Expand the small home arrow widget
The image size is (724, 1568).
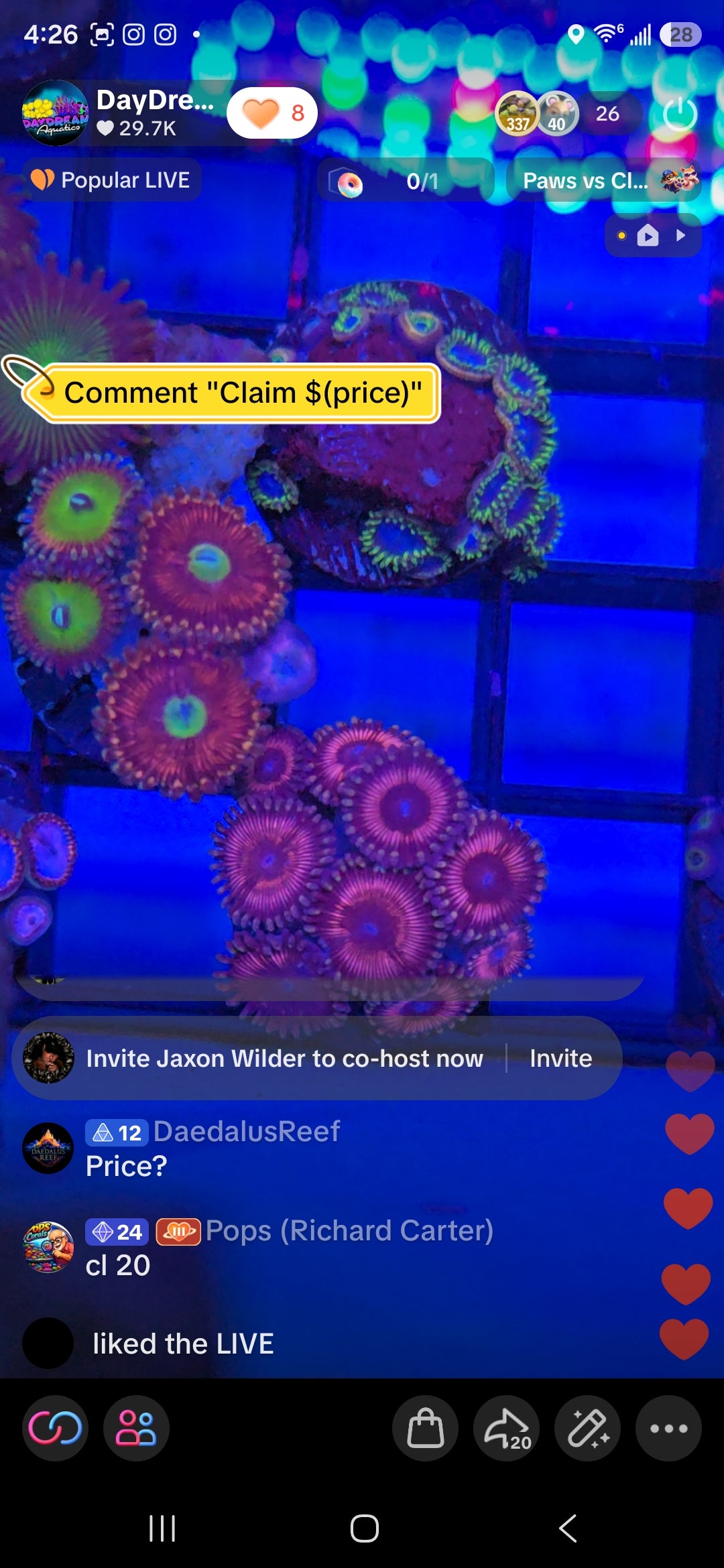pyautogui.click(x=653, y=235)
